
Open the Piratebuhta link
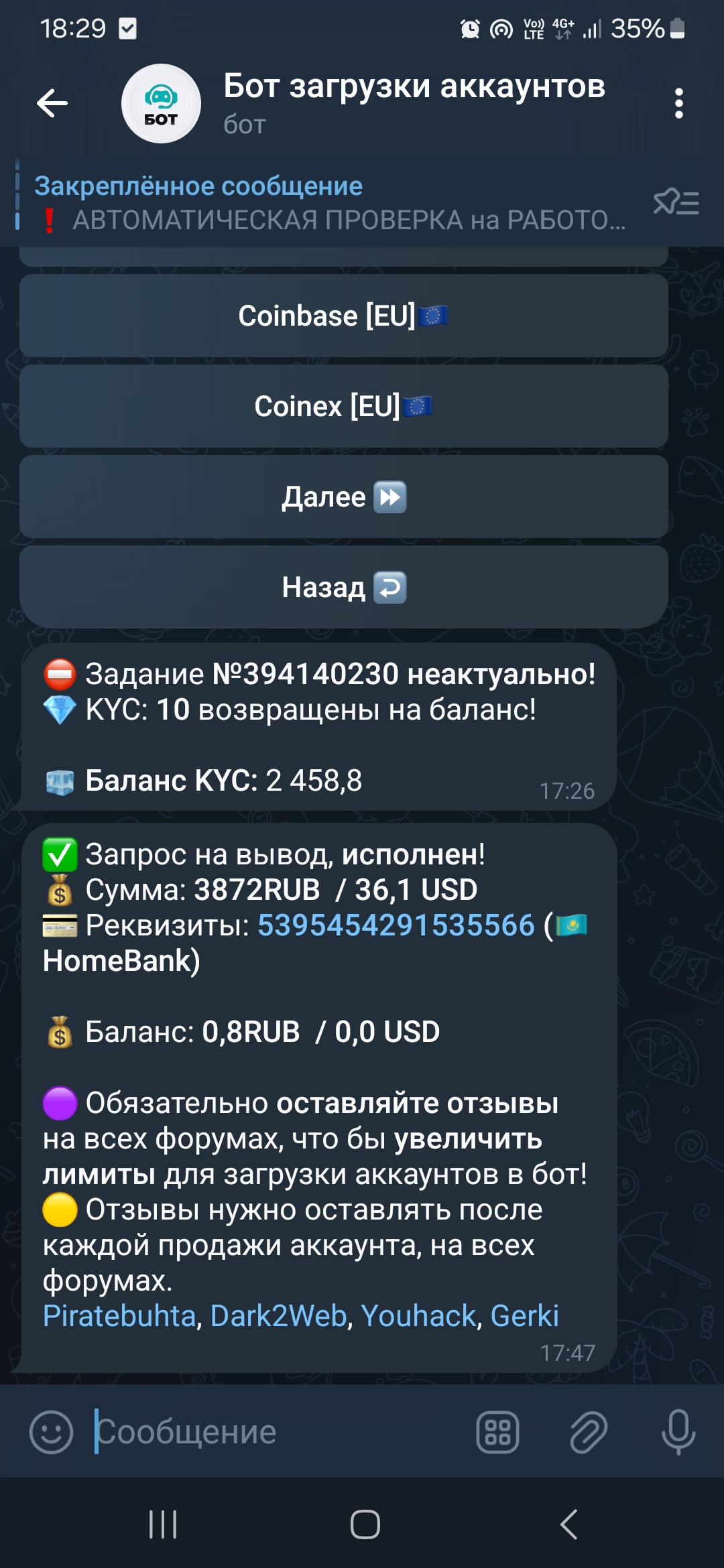(x=119, y=1315)
